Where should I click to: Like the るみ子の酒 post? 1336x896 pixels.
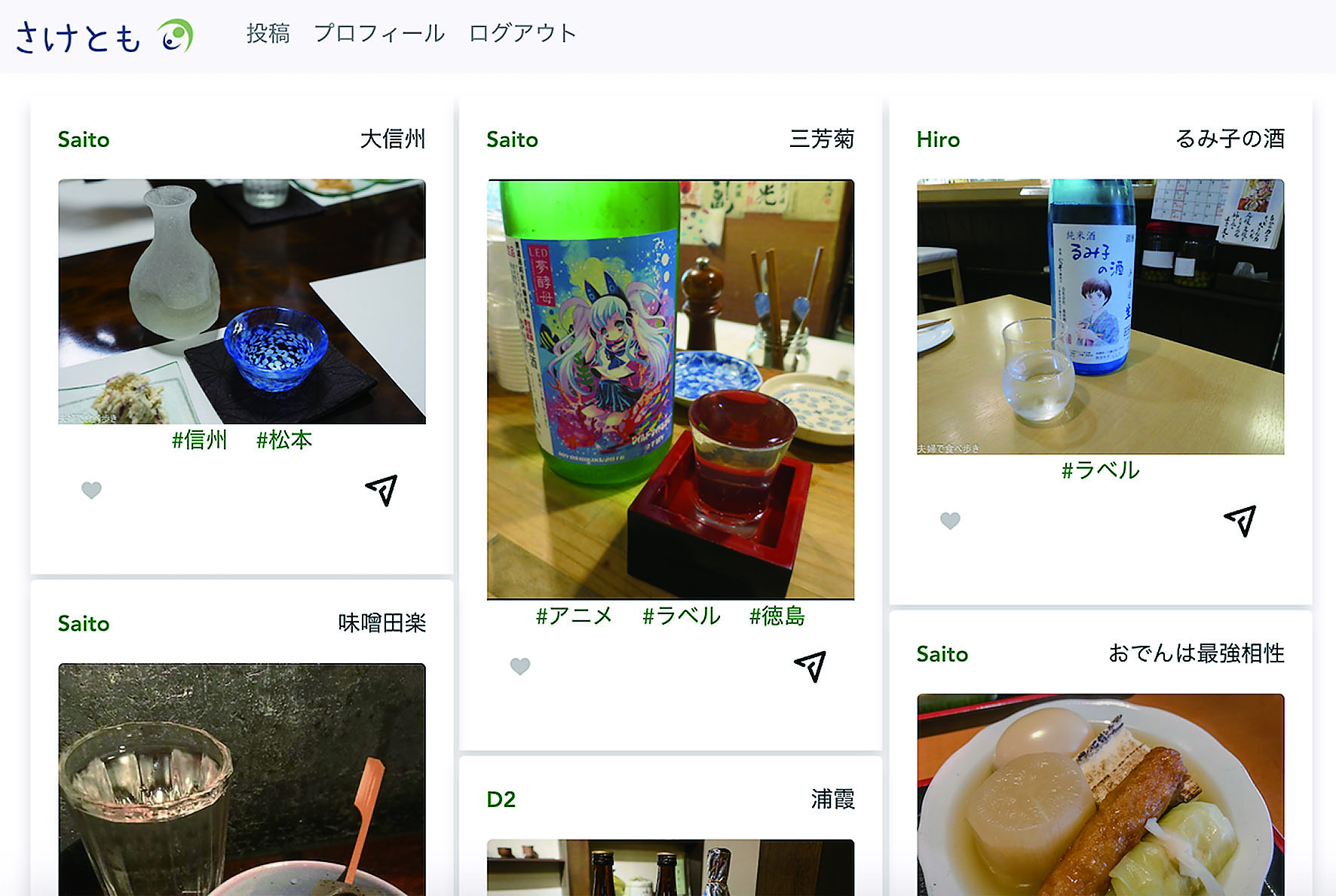coord(950,521)
